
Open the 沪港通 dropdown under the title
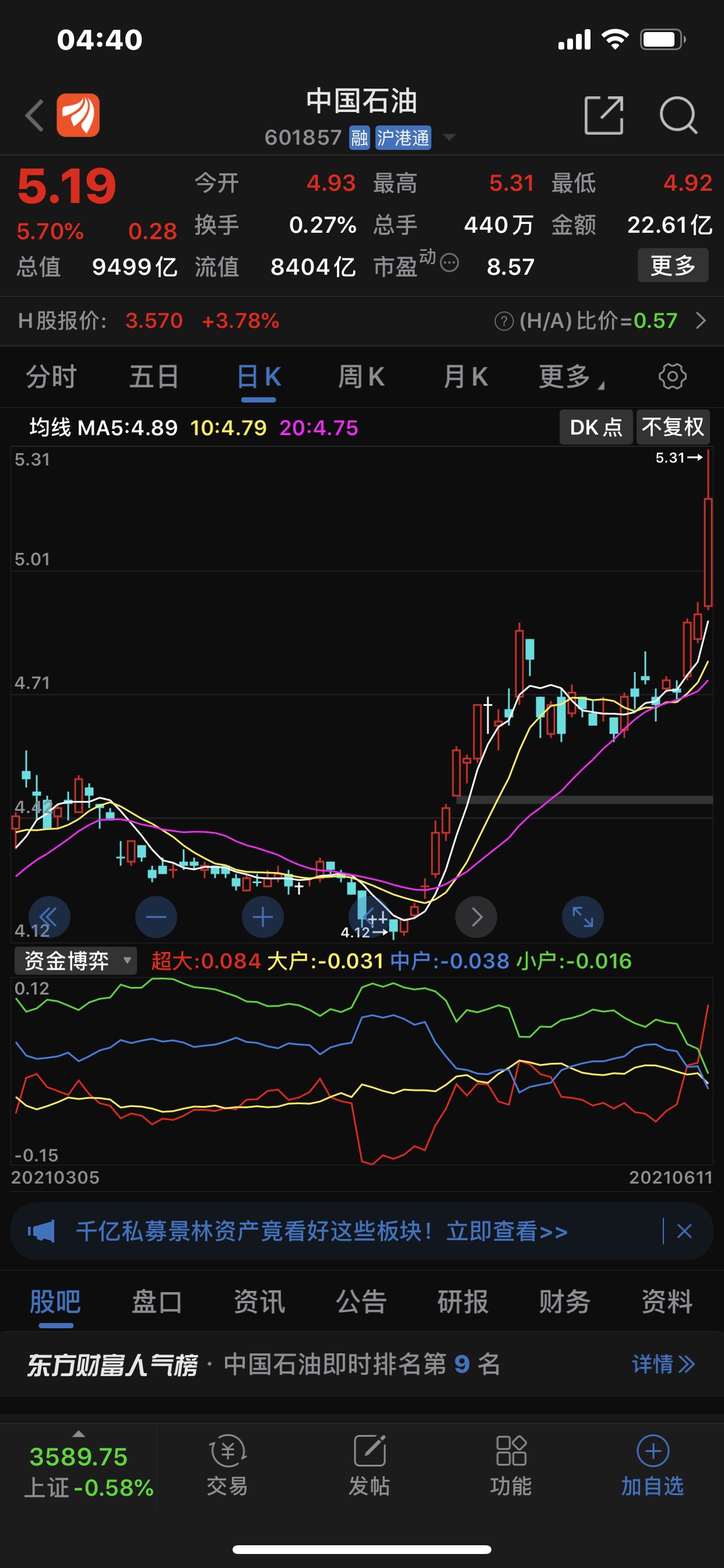click(403, 138)
